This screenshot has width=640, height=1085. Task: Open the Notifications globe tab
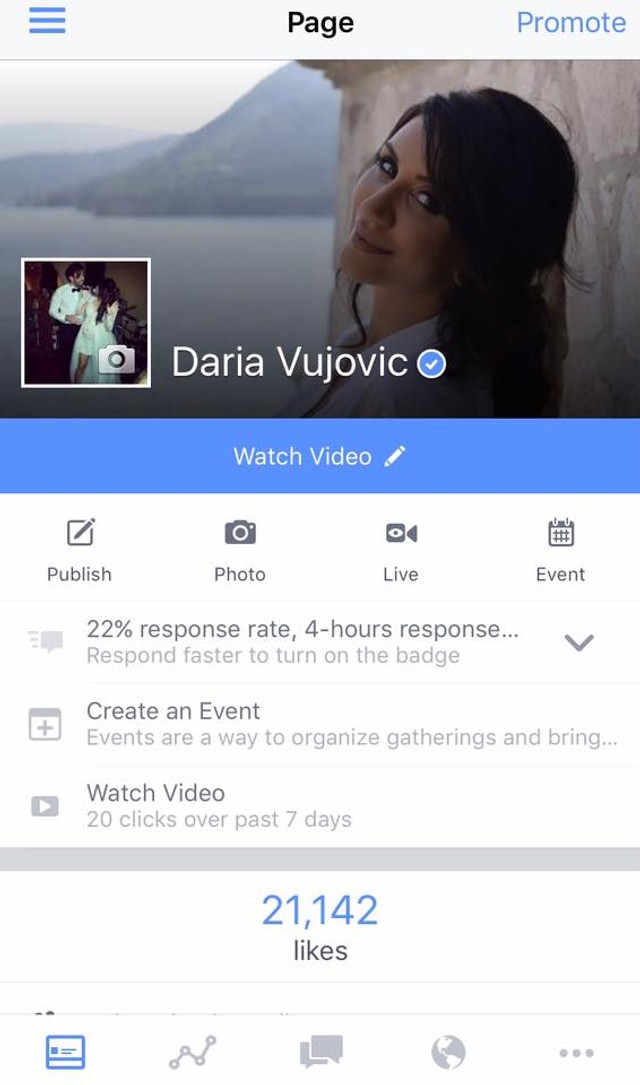(x=448, y=1051)
